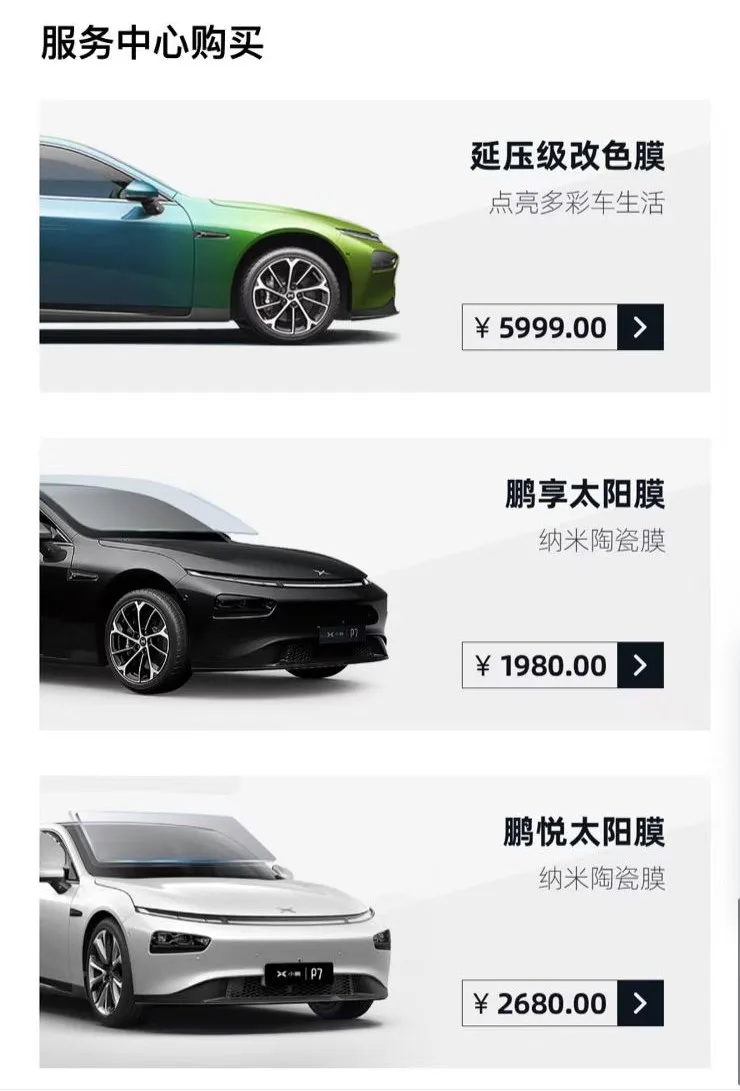This screenshot has width=740, height=1091.
Task: Tap the ¥5999.00 arrow button
Action: pyautogui.click(x=640, y=327)
